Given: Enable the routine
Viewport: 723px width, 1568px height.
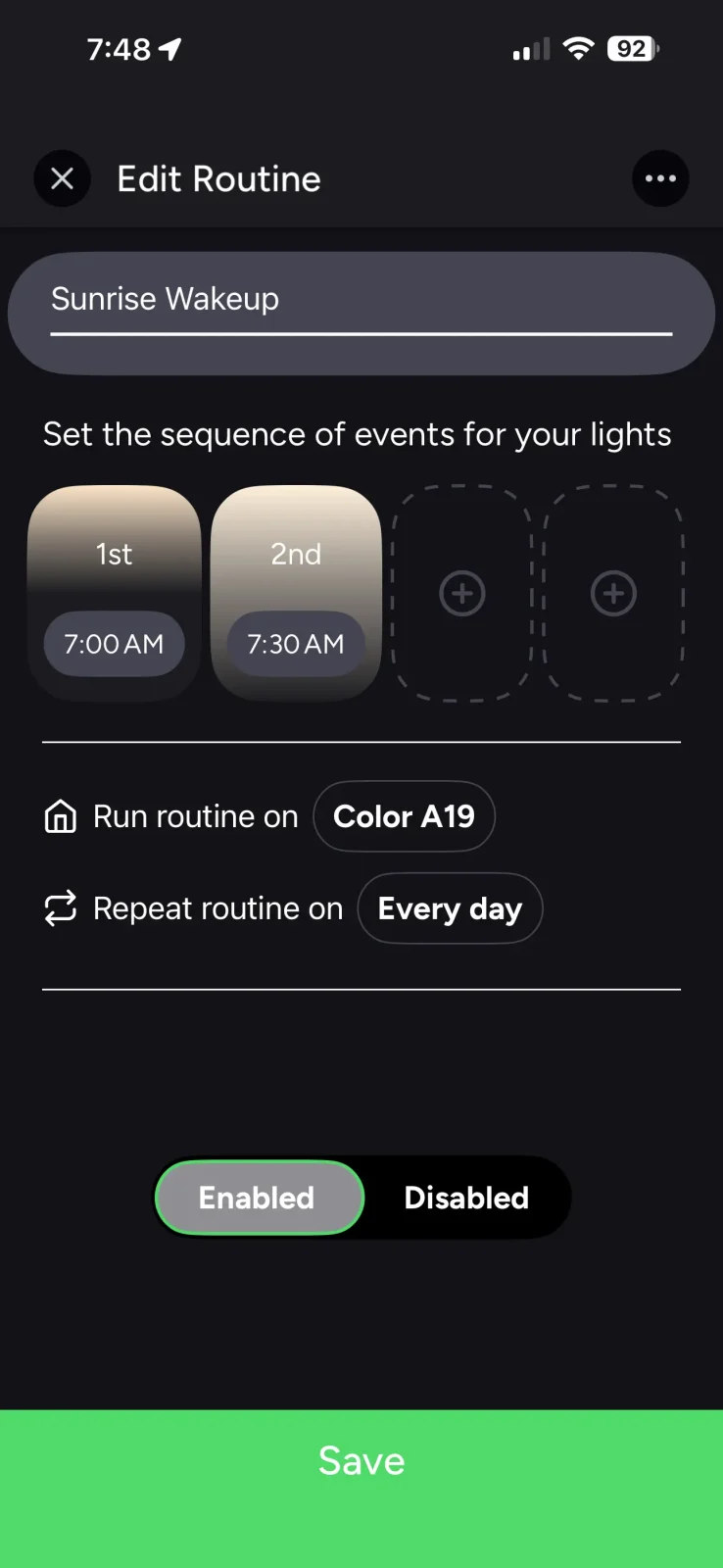Looking at the screenshot, I should coord(258,1197).
